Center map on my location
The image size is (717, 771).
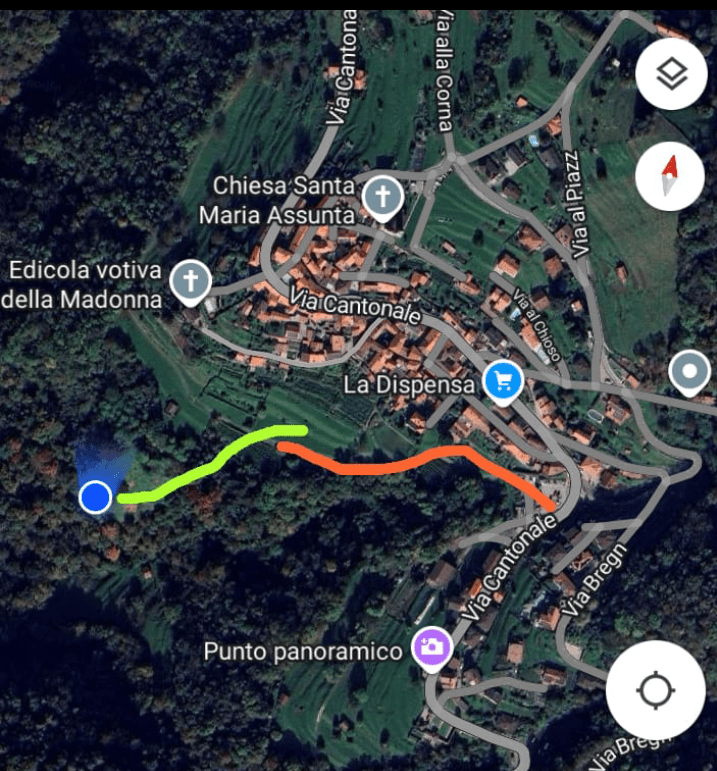pyautogui.click(x=655, y=690)
